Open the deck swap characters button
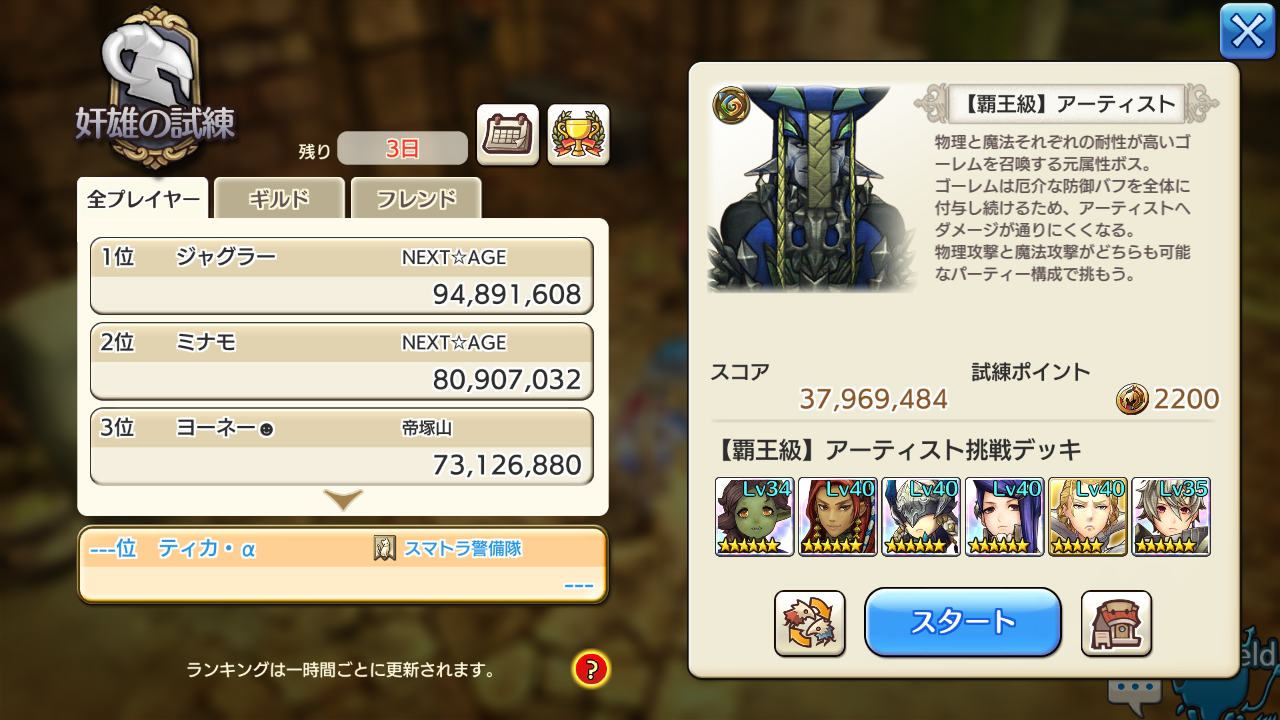 [809, 623]
